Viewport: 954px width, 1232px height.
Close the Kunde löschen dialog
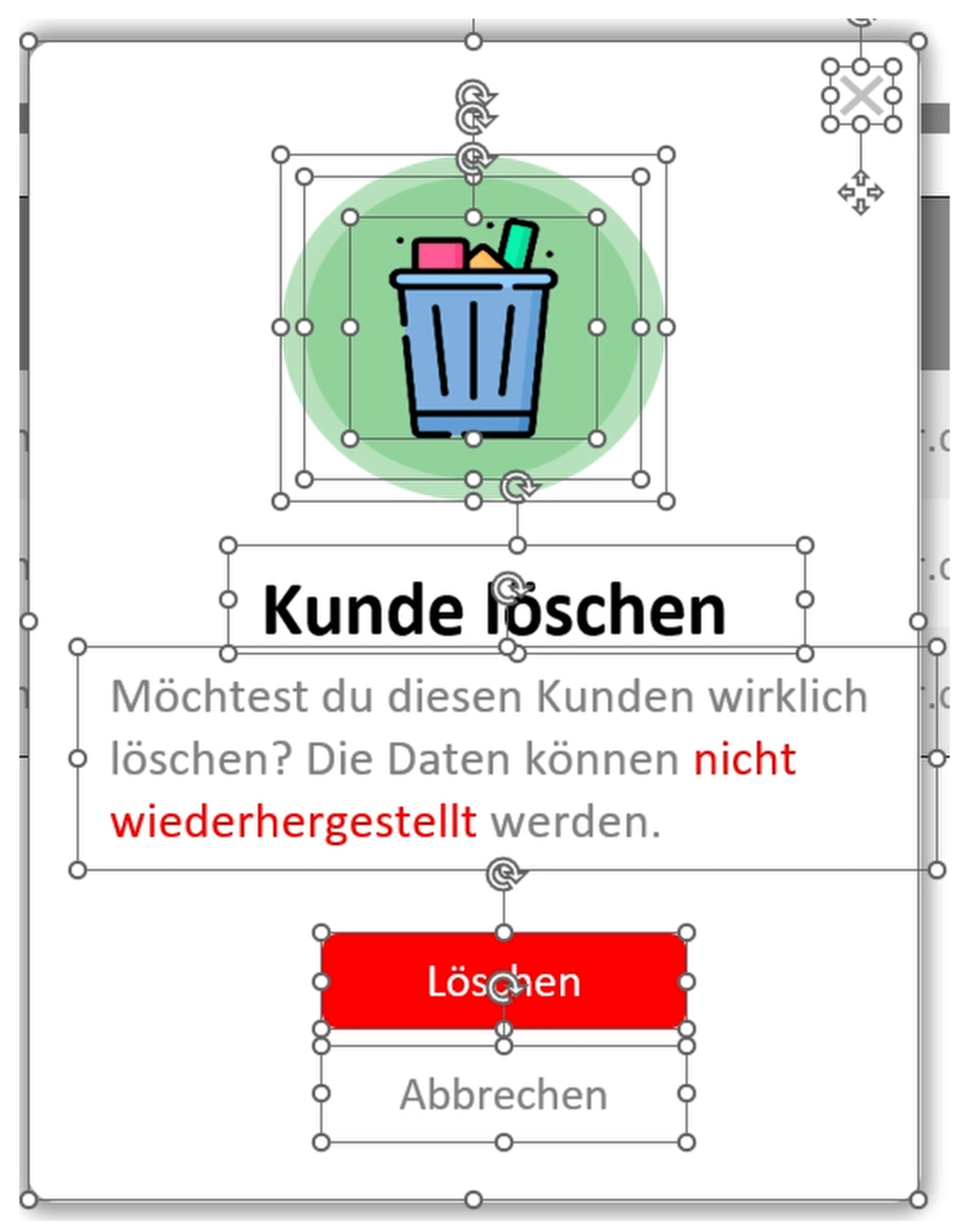[862, 95]
